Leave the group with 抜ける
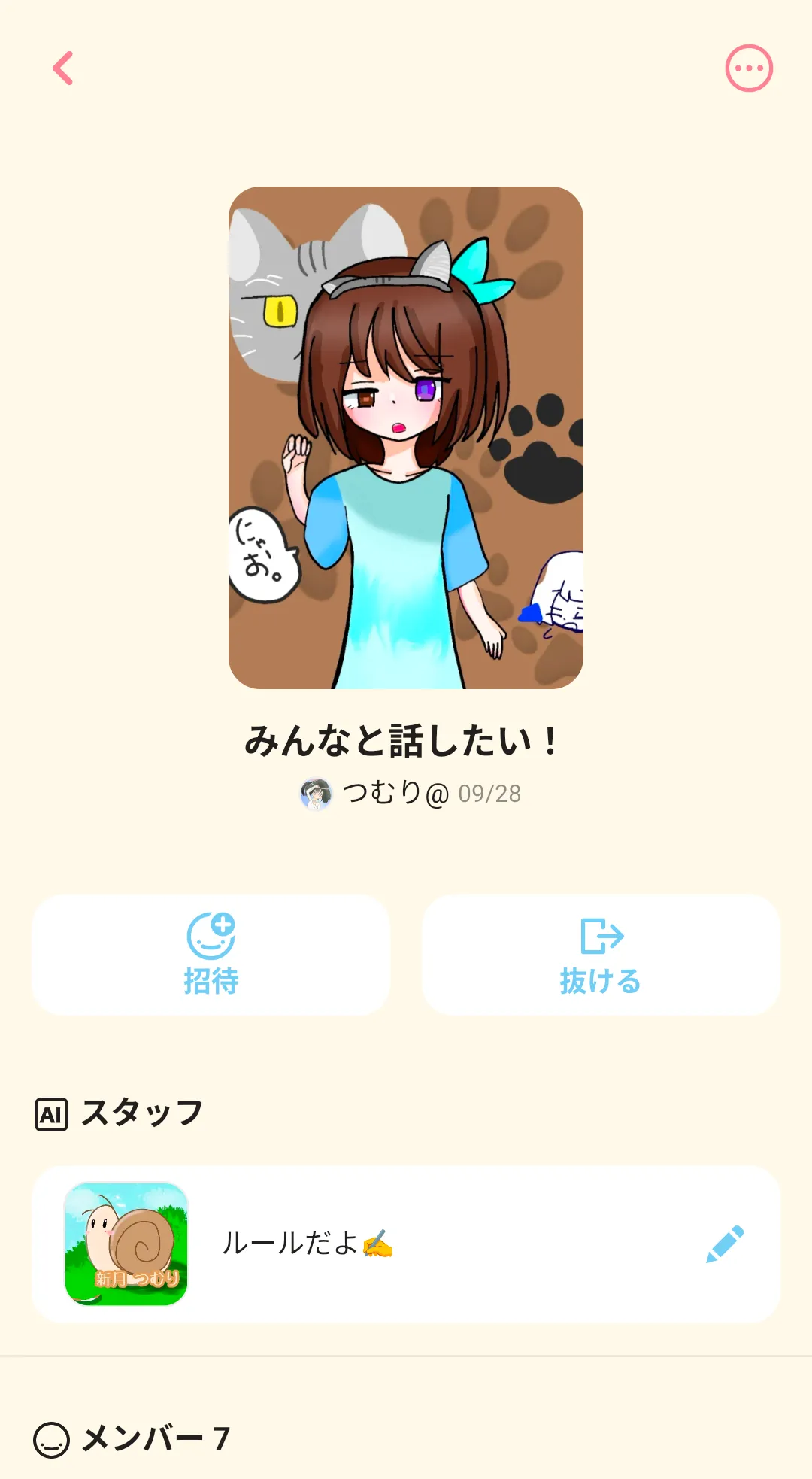The height and width of the screenshot is (1479, 812). point(601,955)
